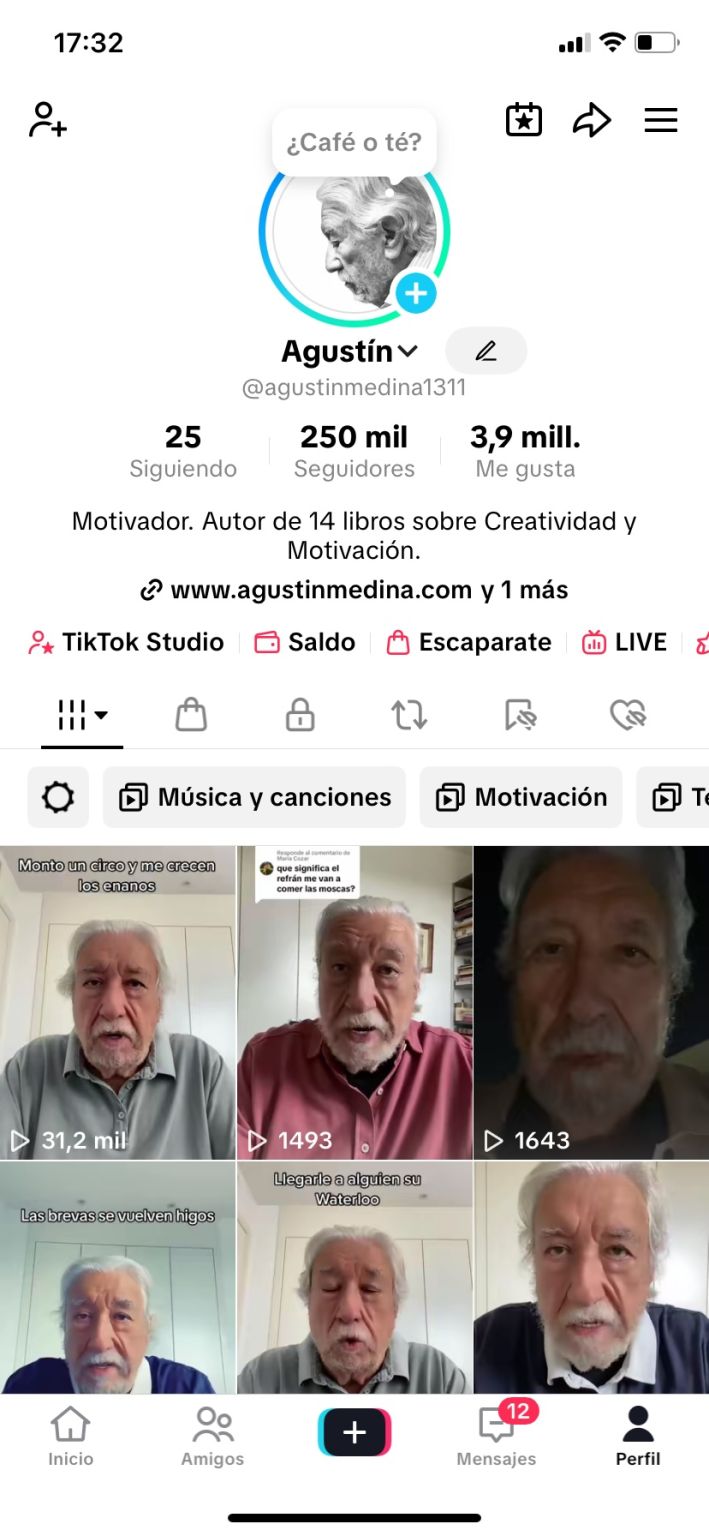Viewport: 709px width, 1536px height.
Task: Switch to the private videos lock tab
Action: (300, 715)
